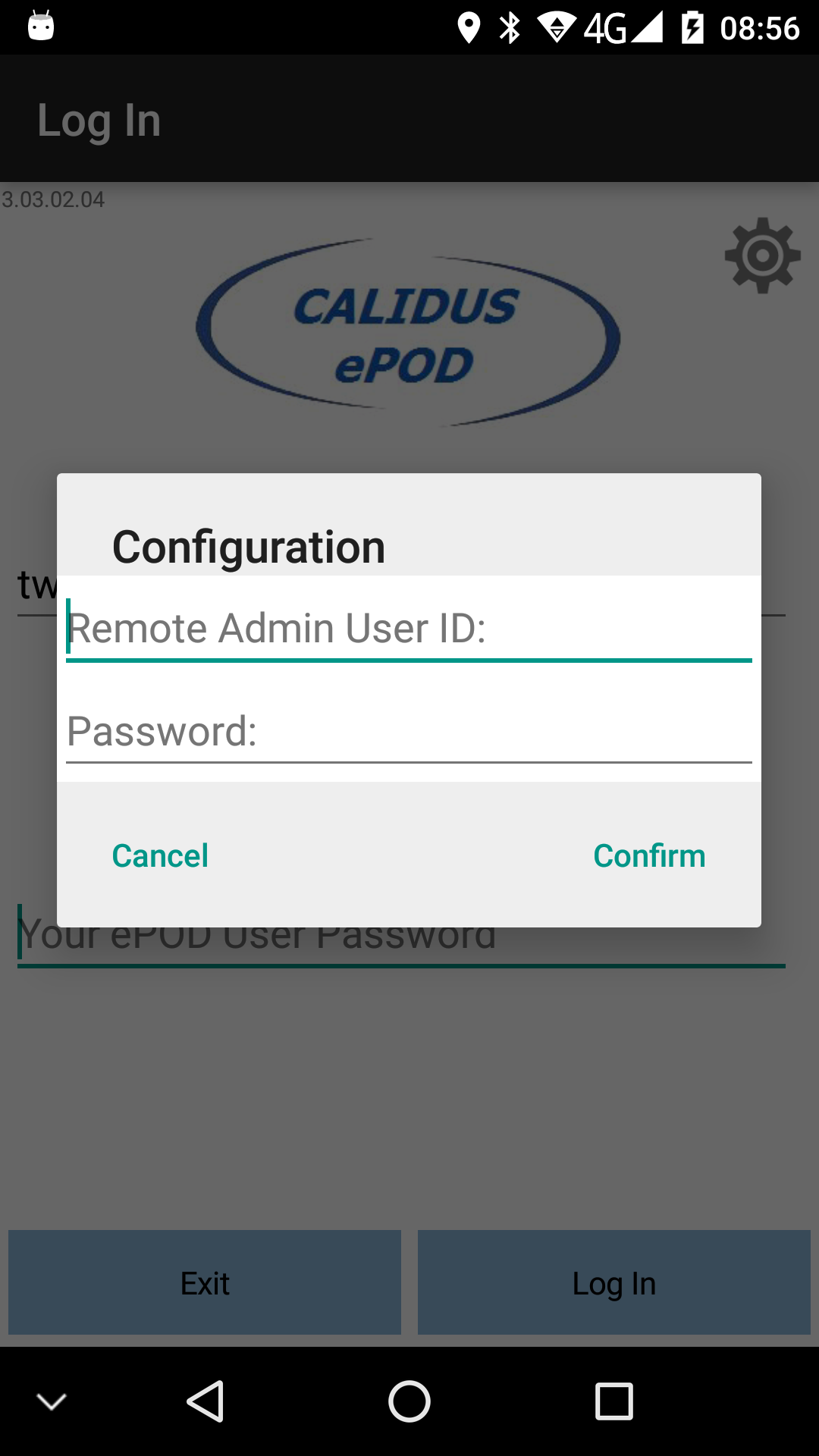Cancel the Configuration dialog
Viewport: 819px width, 1456px height.
(160, 855)
